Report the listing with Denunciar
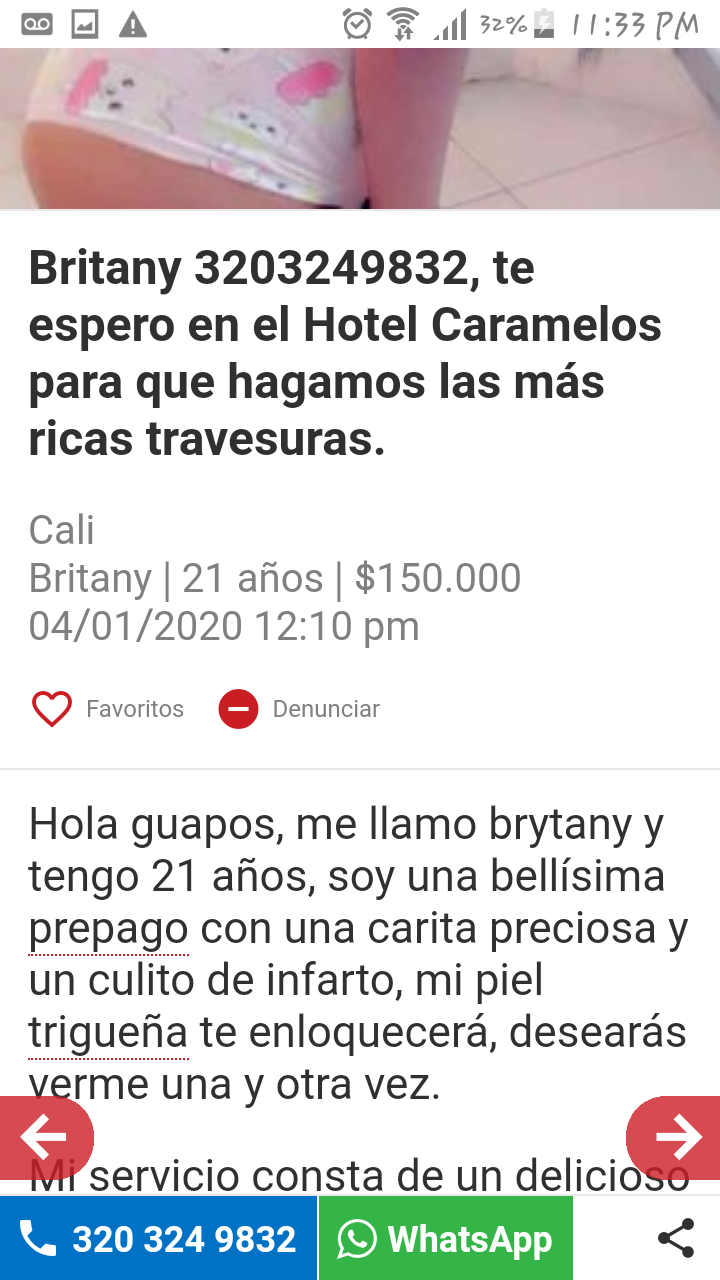The image size is (720, 1280). [299, 709]
